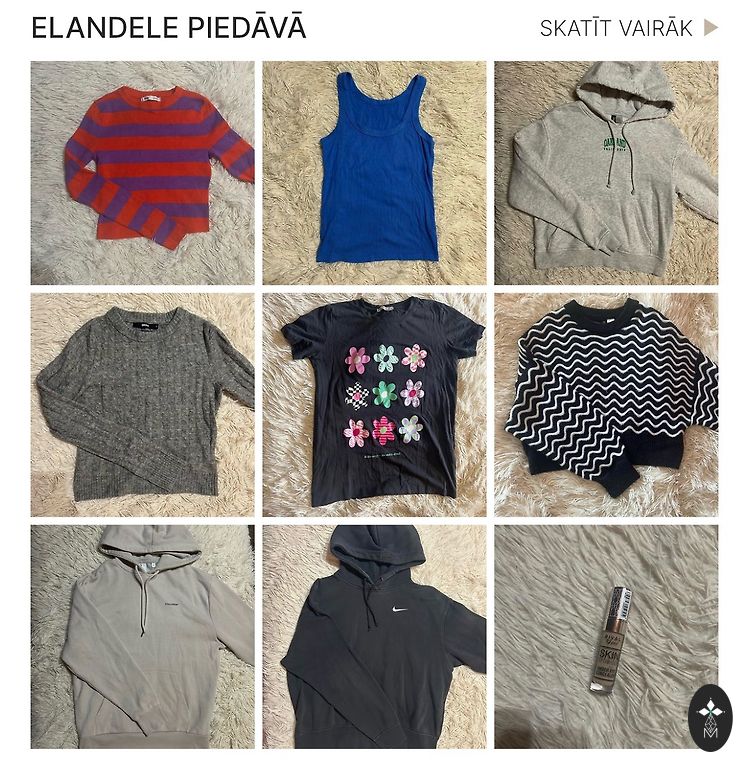Image resolution: width=749 pixels, height=768 pixels.
Task: Open the light grey hoodie with green print
Action: click(606, 173)
